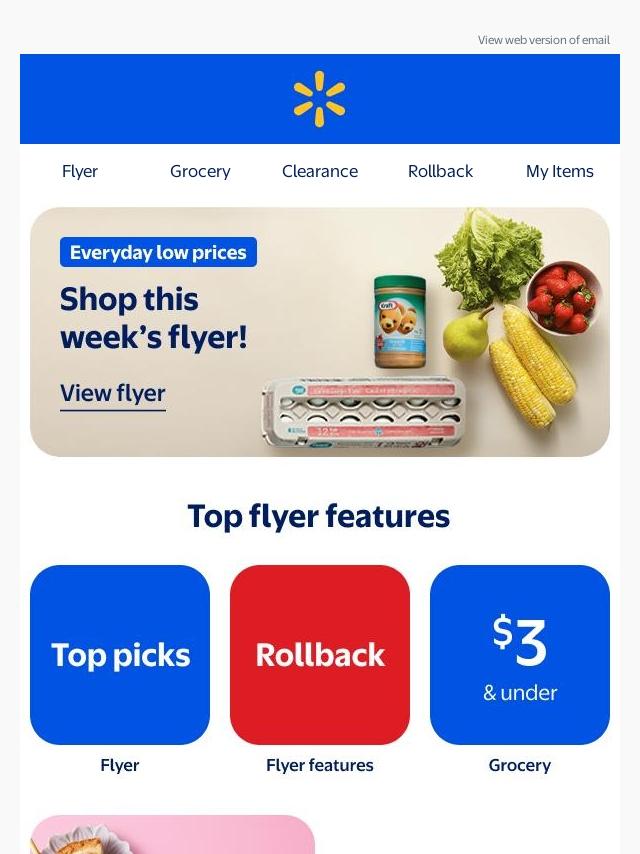Open the Top picks tile
Image resolution: width=640 pixels, height=854 pixels.
click(x=120, y=655)
